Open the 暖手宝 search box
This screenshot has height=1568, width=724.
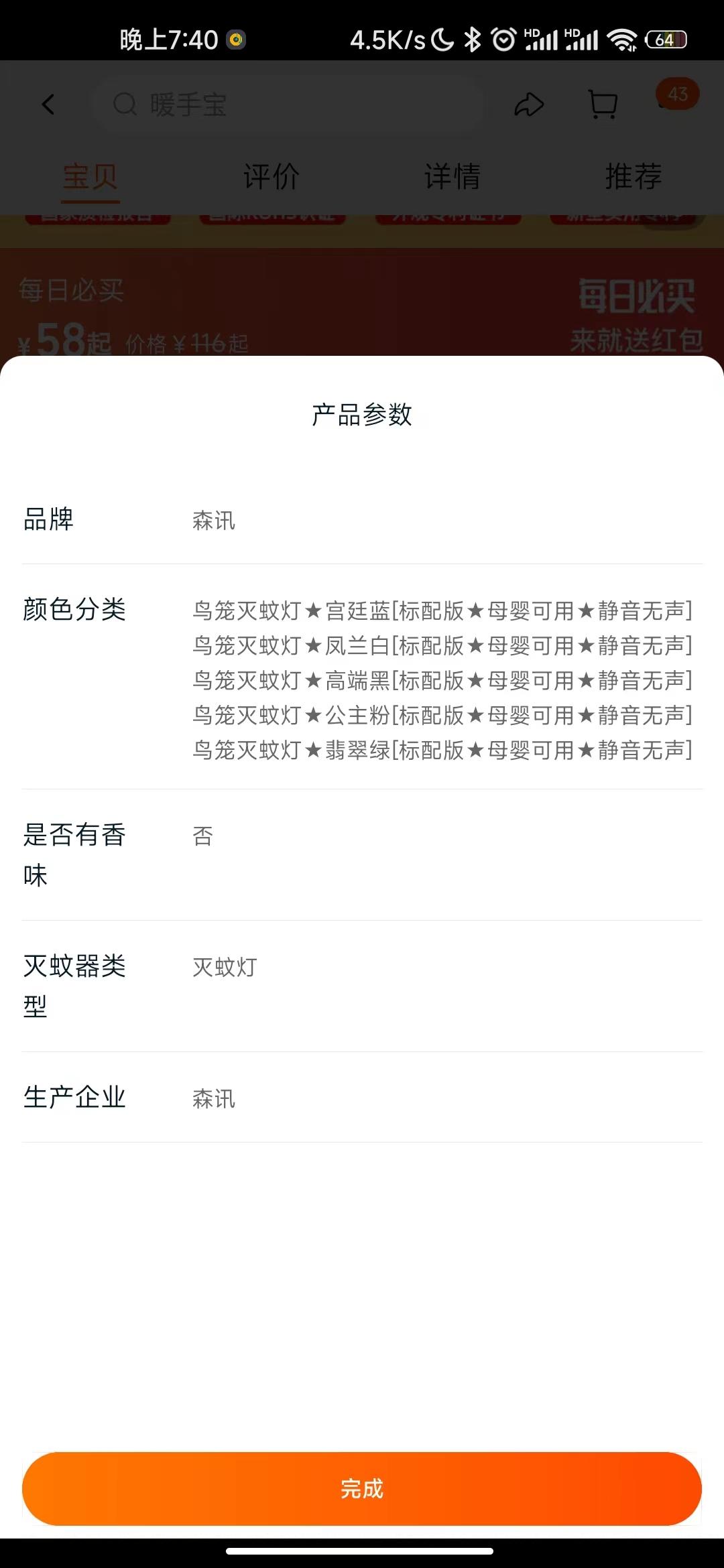coord(288,105)
